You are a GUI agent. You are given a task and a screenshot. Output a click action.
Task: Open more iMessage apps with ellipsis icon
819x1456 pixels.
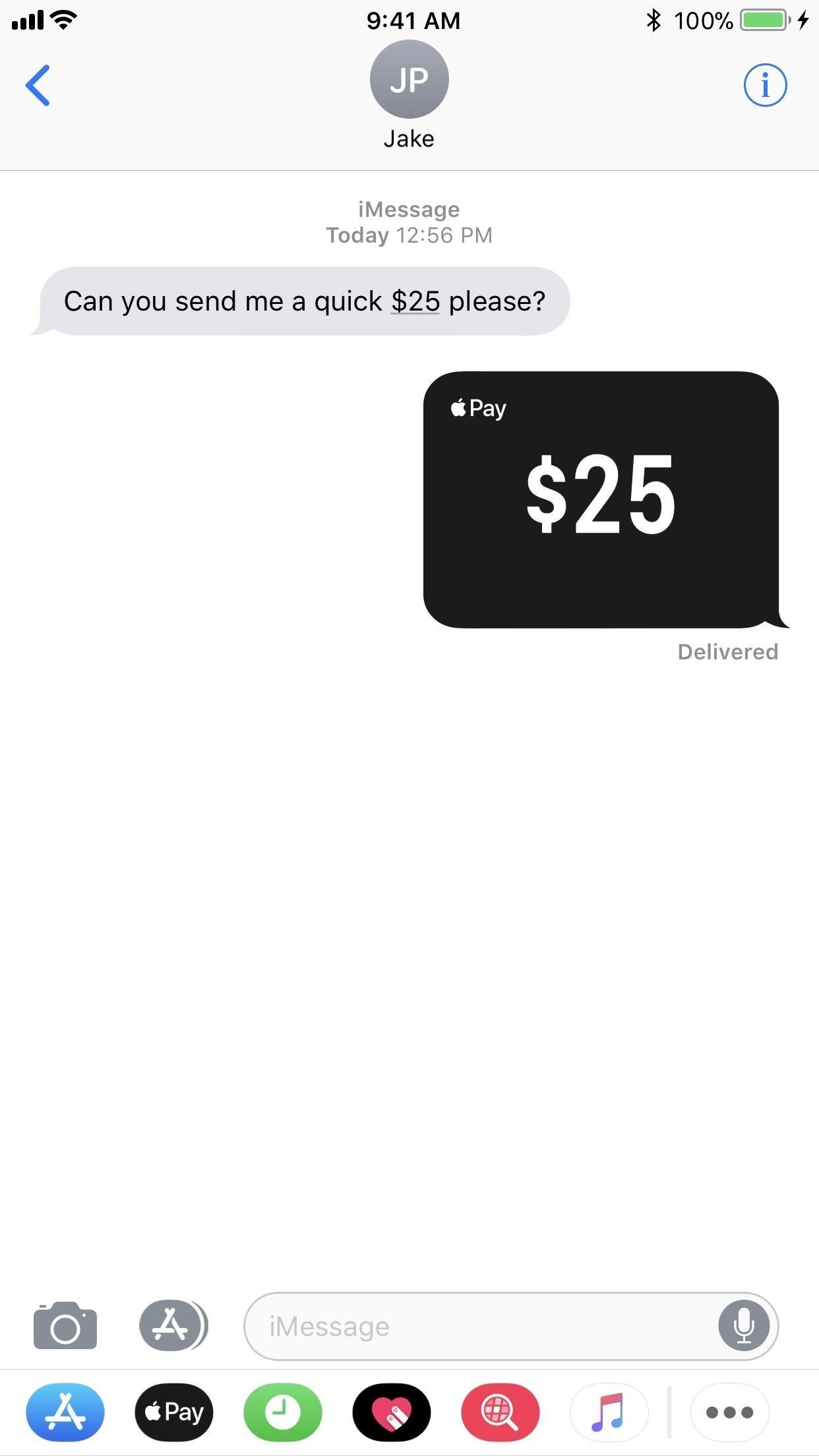pyautogui.click(x=729, y=1412)
